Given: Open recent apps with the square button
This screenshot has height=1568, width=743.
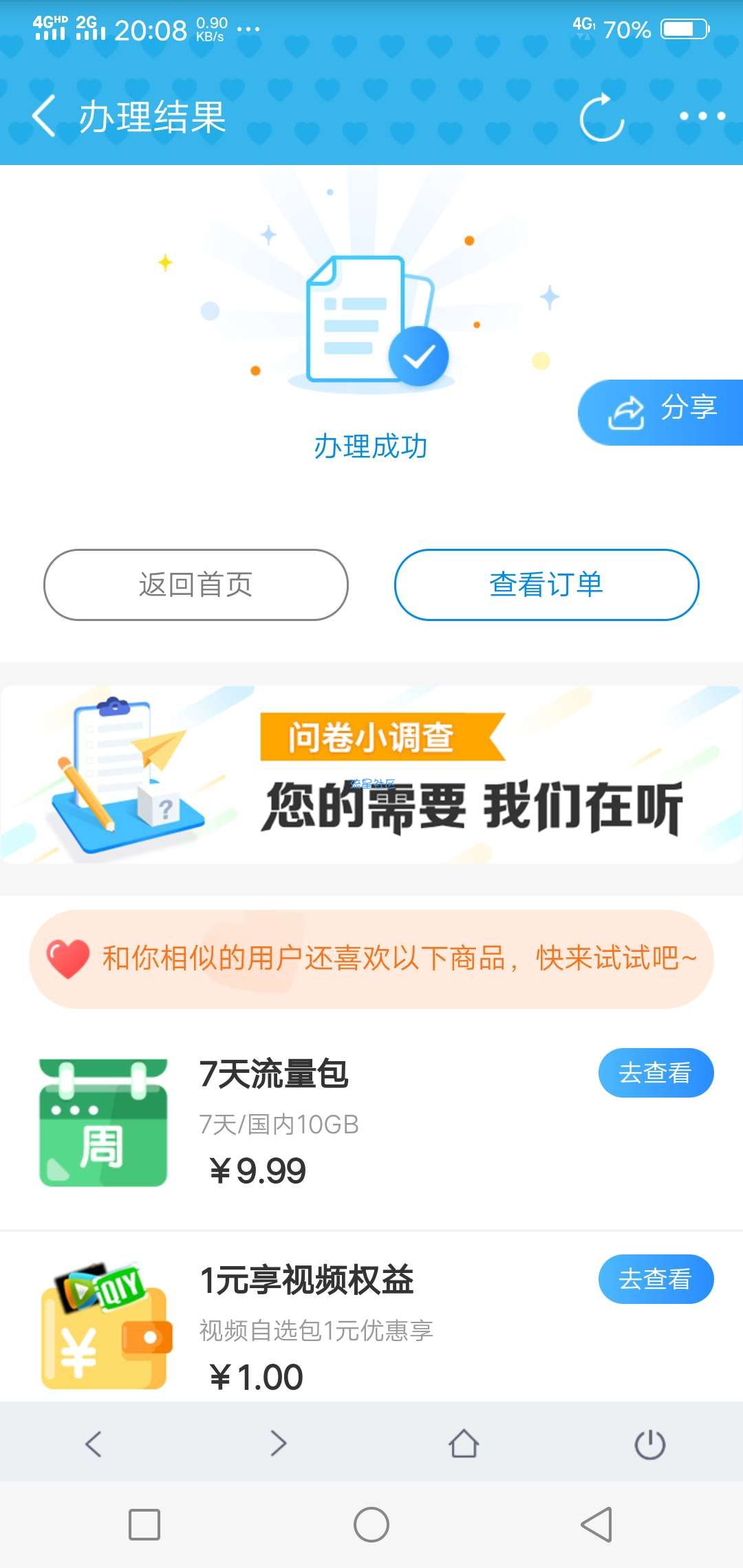Looking at the screenshot, I should 144,1525.
